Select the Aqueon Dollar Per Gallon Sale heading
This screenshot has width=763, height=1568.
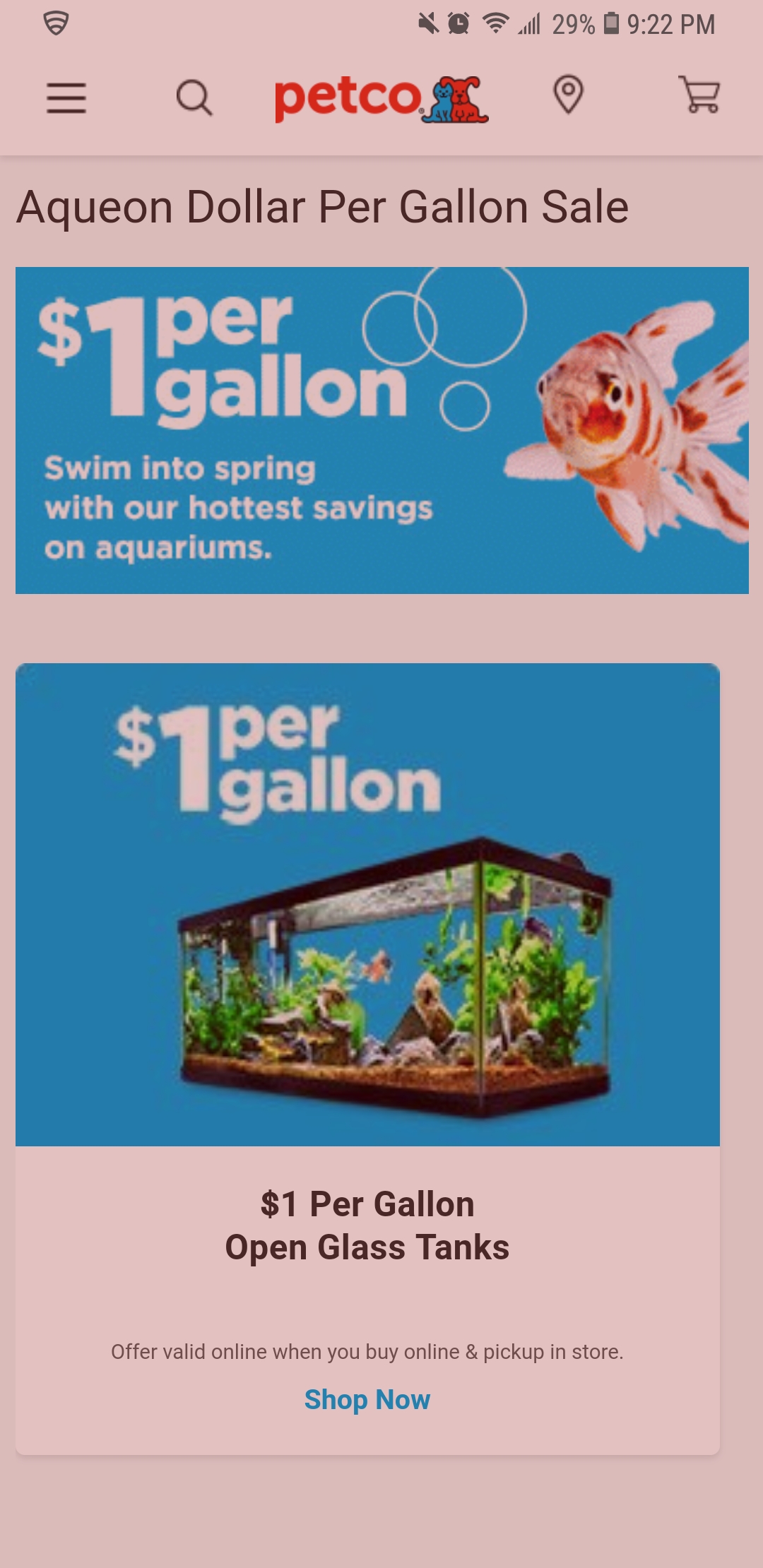coord(321,208)
